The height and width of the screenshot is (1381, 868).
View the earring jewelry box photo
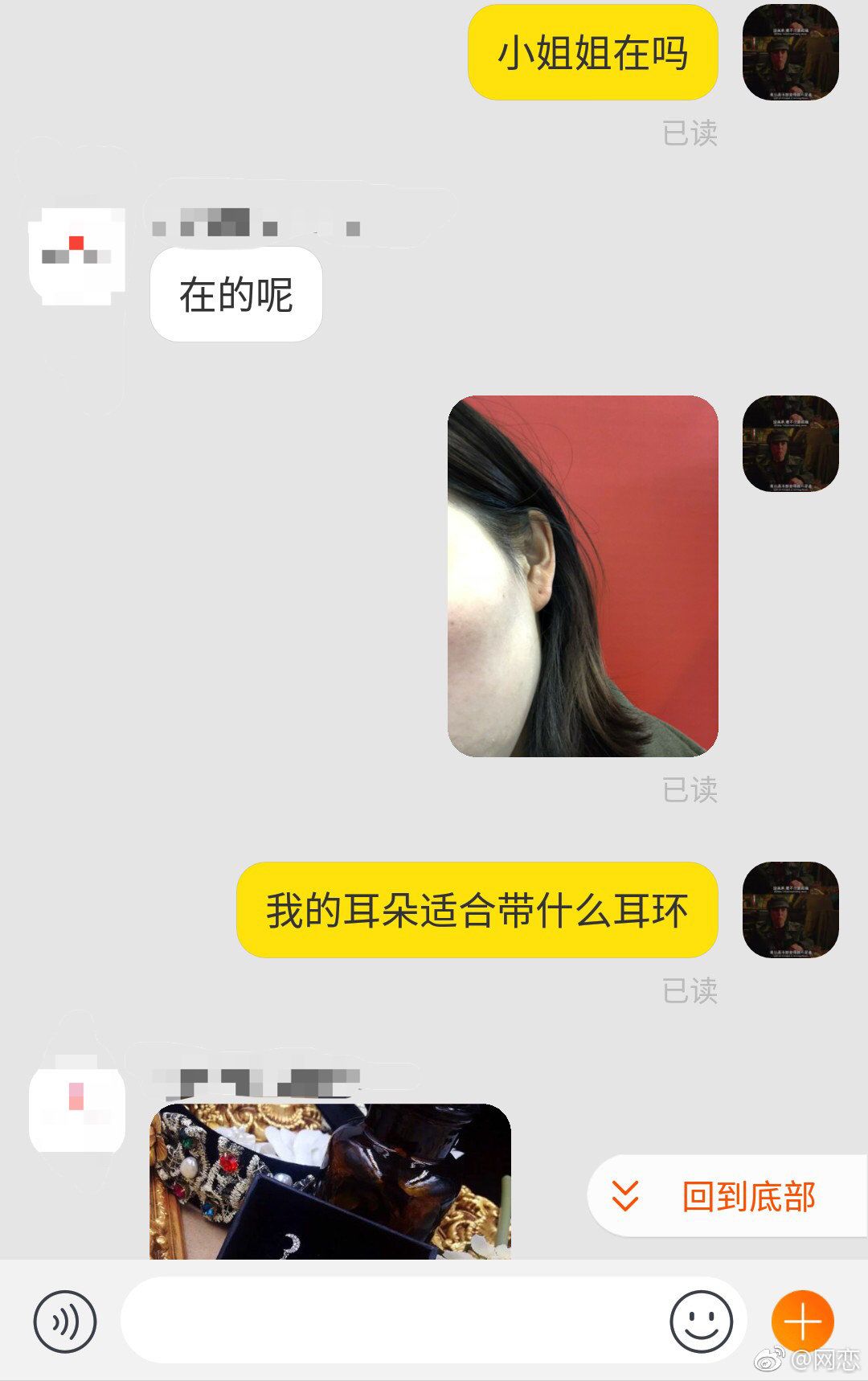(x=330, y=1182)
